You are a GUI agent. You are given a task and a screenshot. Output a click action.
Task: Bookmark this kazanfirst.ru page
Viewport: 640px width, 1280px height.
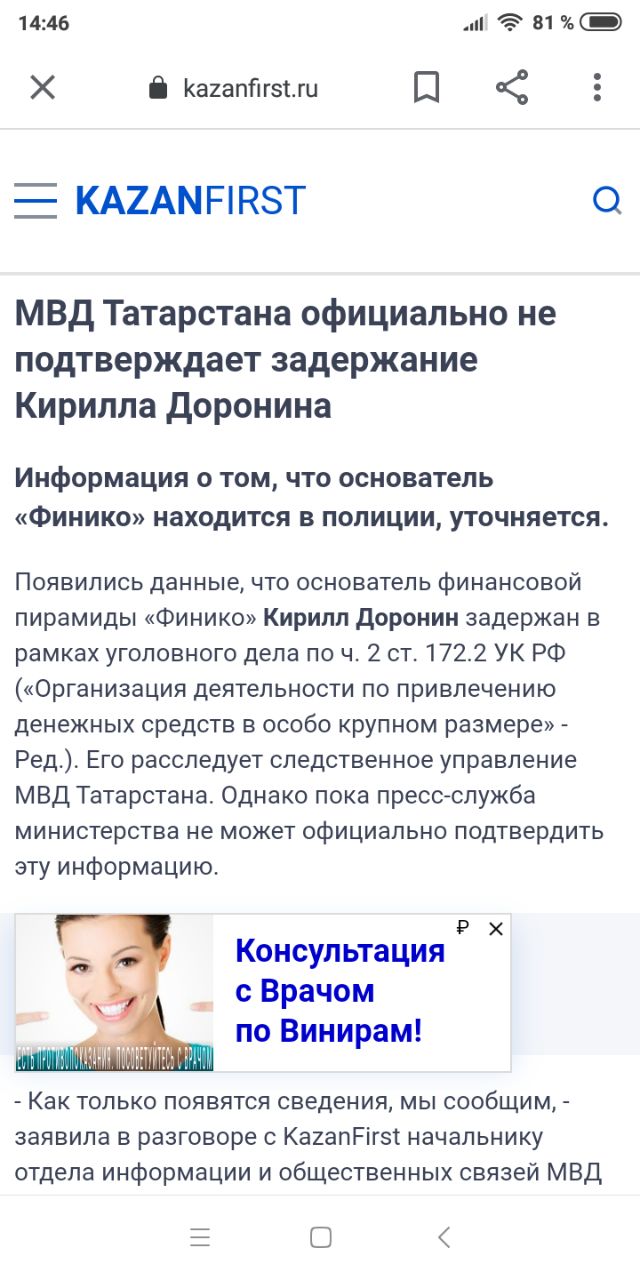click(426, 88)
